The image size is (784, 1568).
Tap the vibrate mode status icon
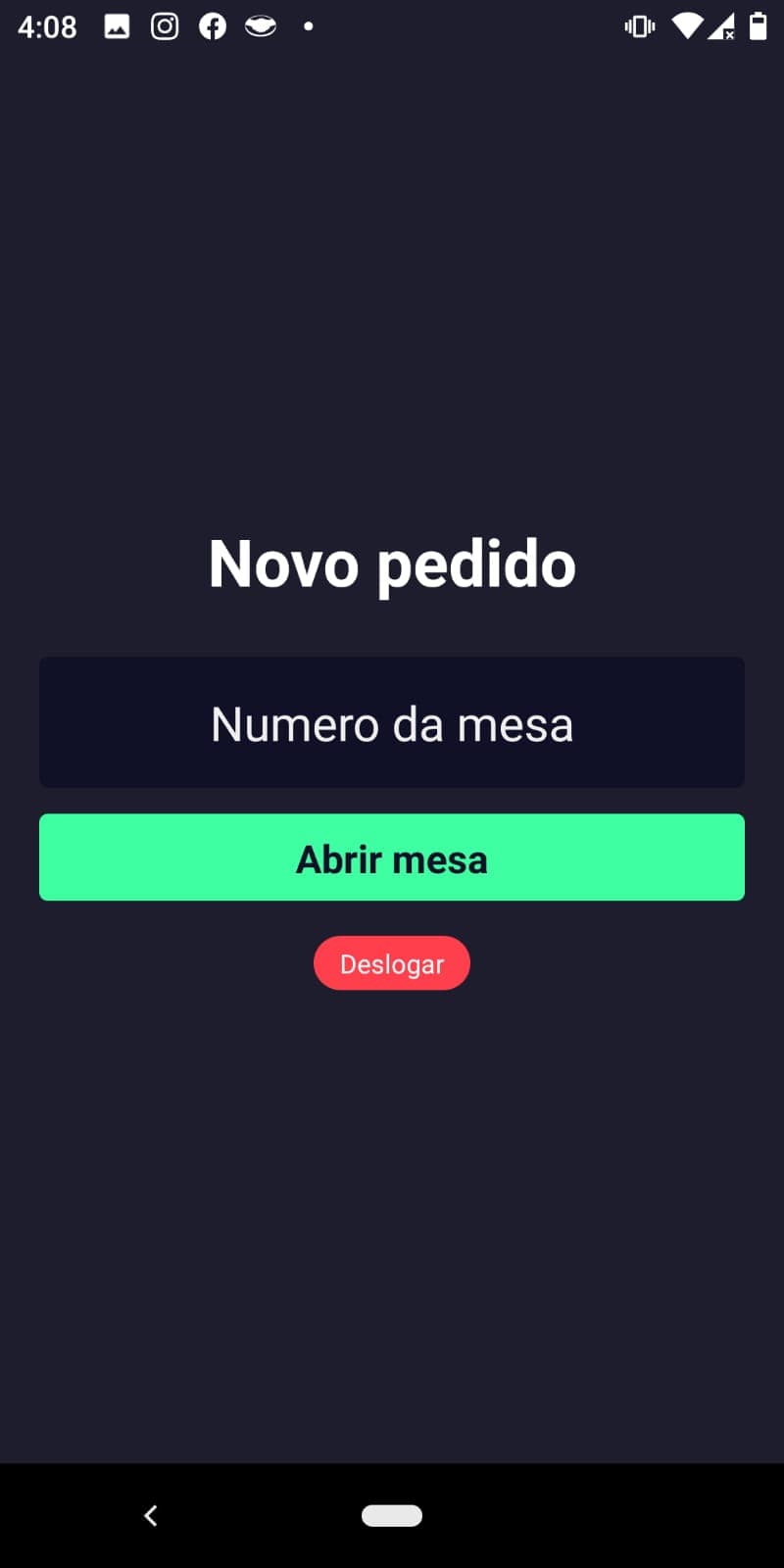point(639,26)
